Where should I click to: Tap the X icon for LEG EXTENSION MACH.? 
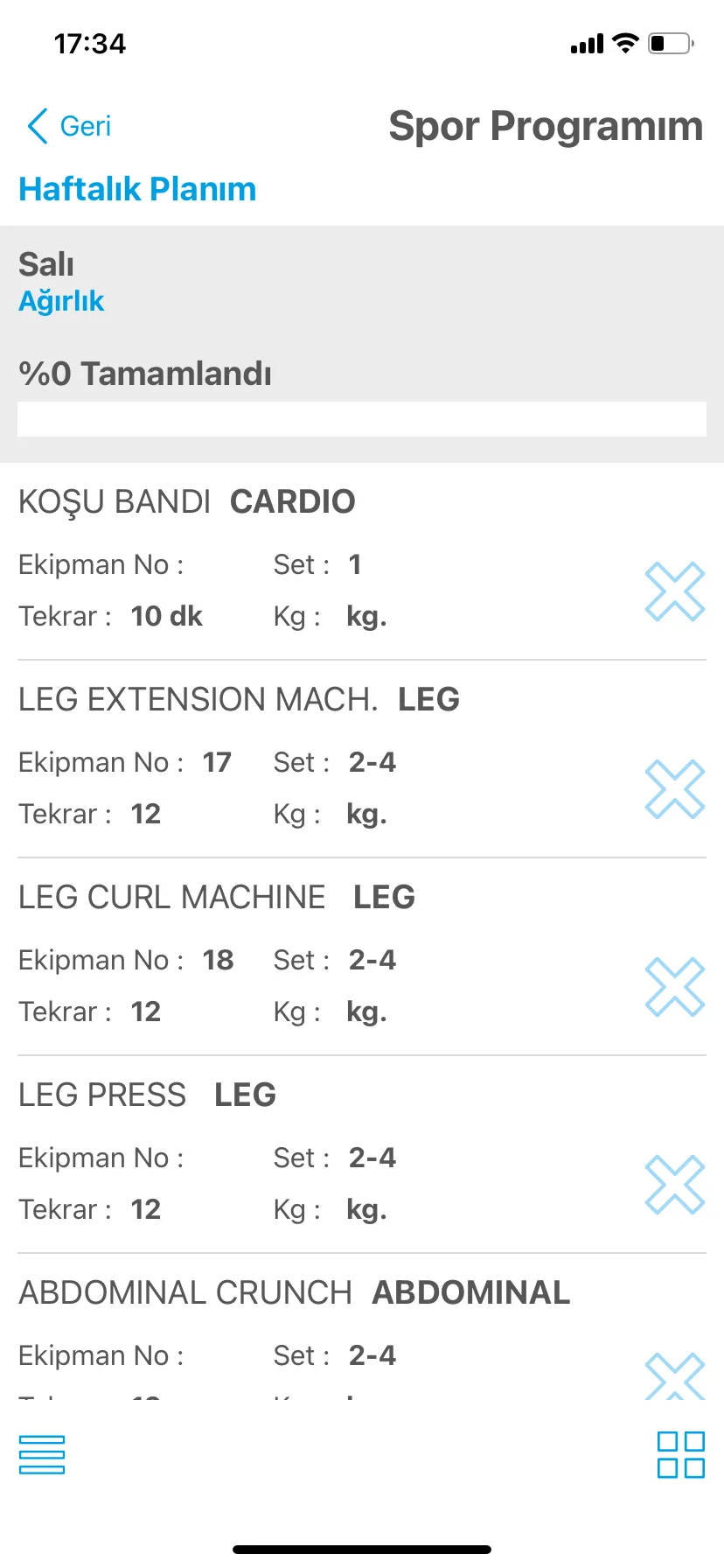(x=674, y=789)
